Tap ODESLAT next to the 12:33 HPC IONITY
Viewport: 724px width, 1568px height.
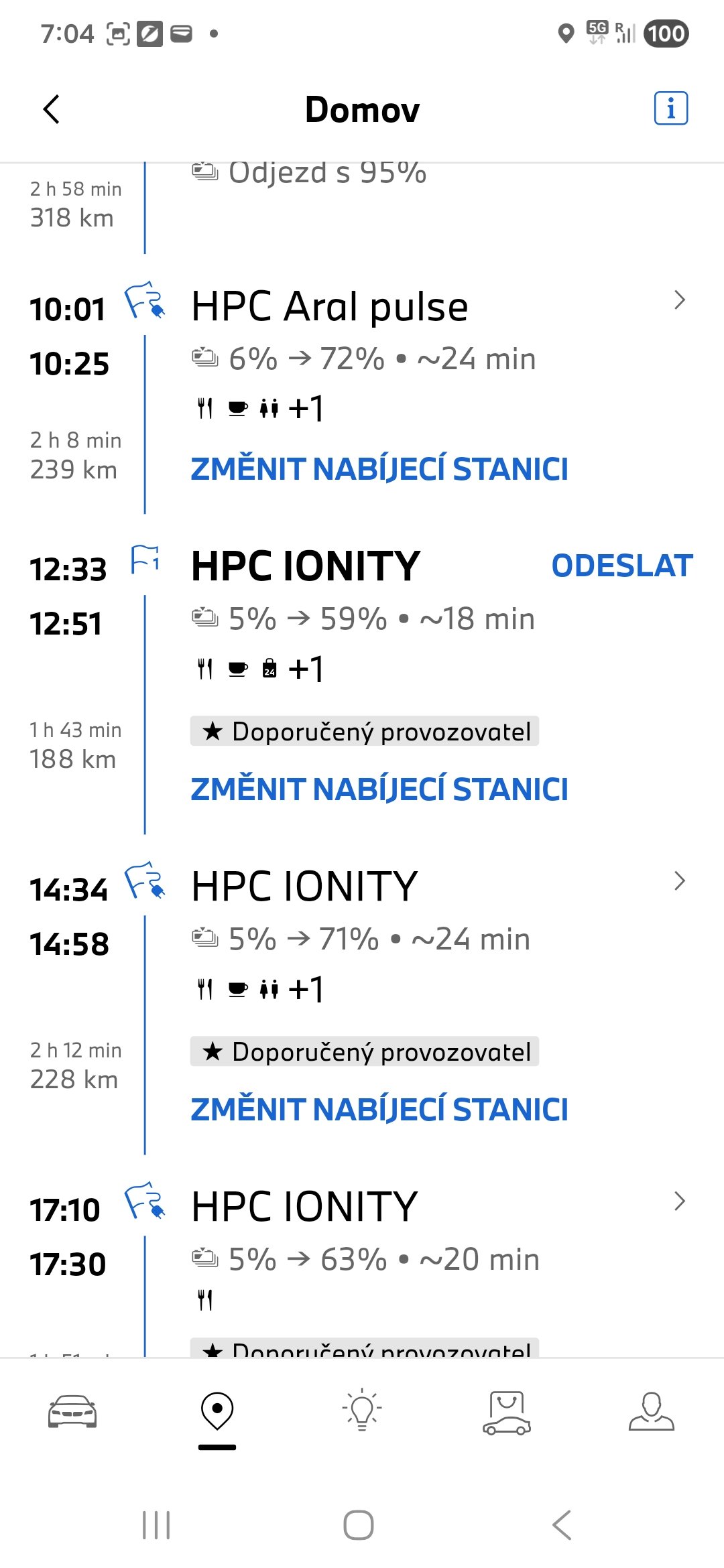pyautogui.click(x=621, y=566)
